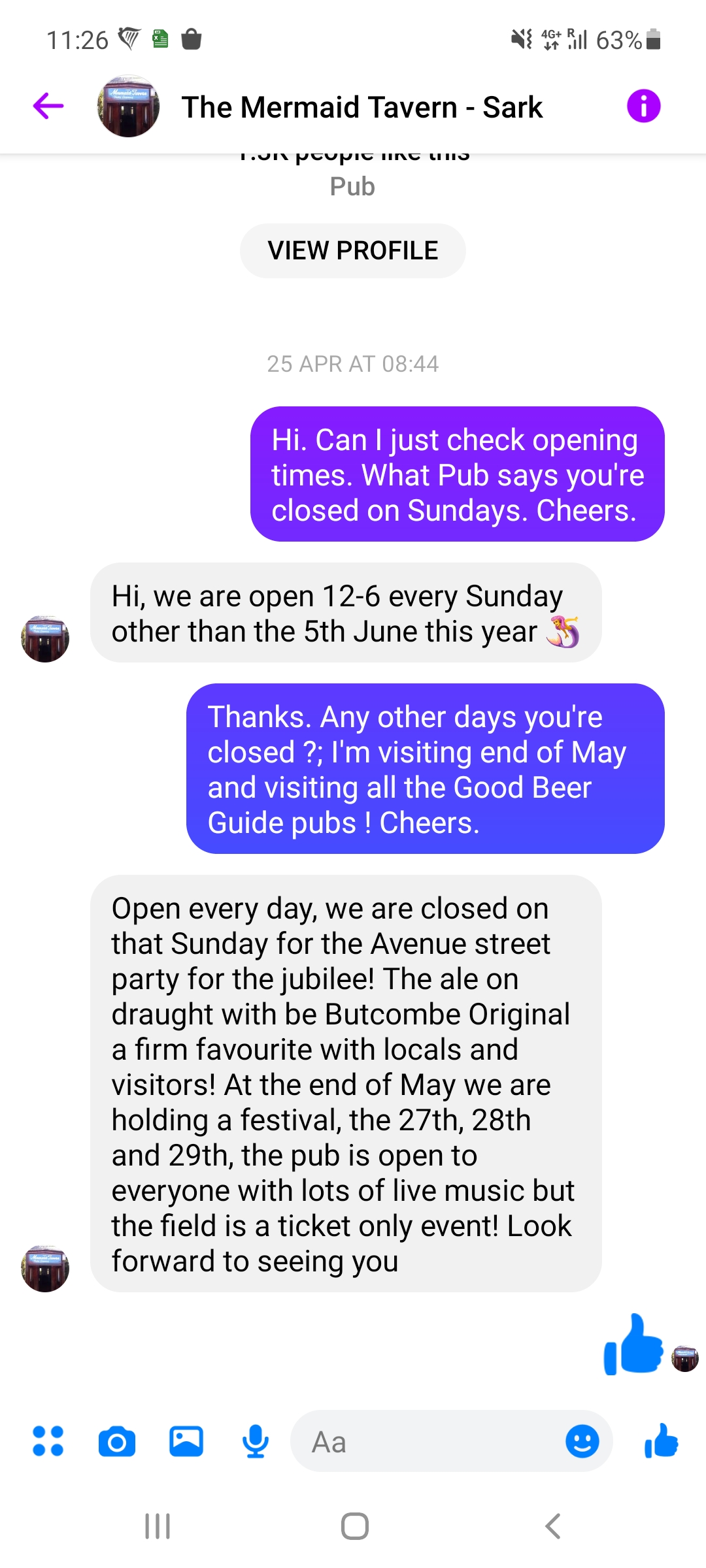Image resolution: width=706 pixels, height=1568 pixels.
Task: Launch the camera to take a photo
Action: point(117,1441)
